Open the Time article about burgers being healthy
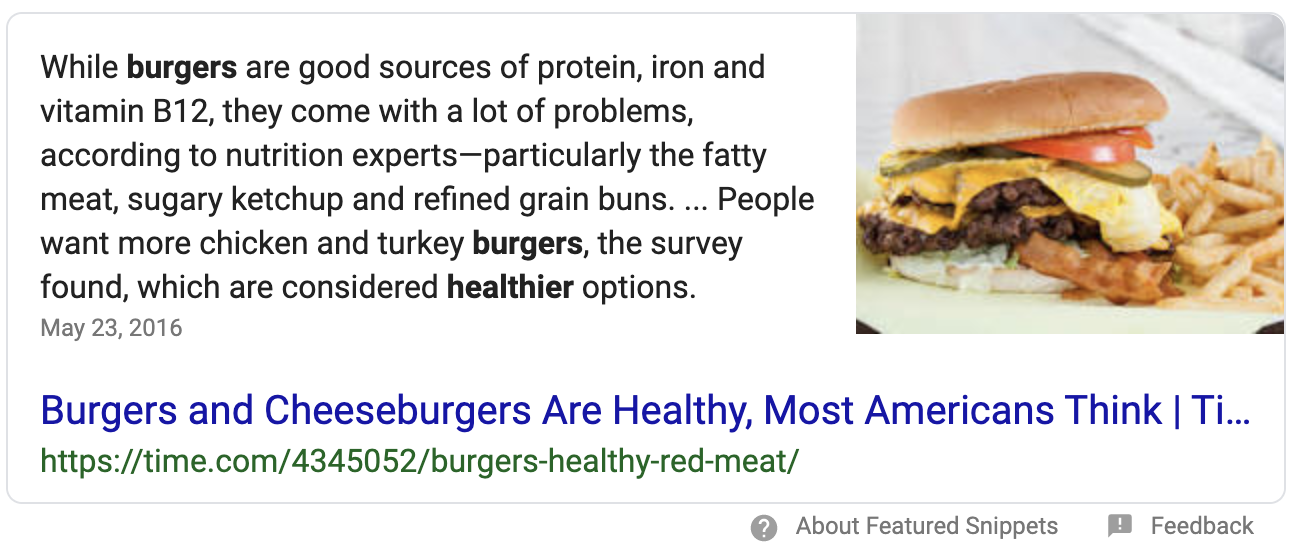This screenshot has height=556, width=1294. tap(645, 411)
